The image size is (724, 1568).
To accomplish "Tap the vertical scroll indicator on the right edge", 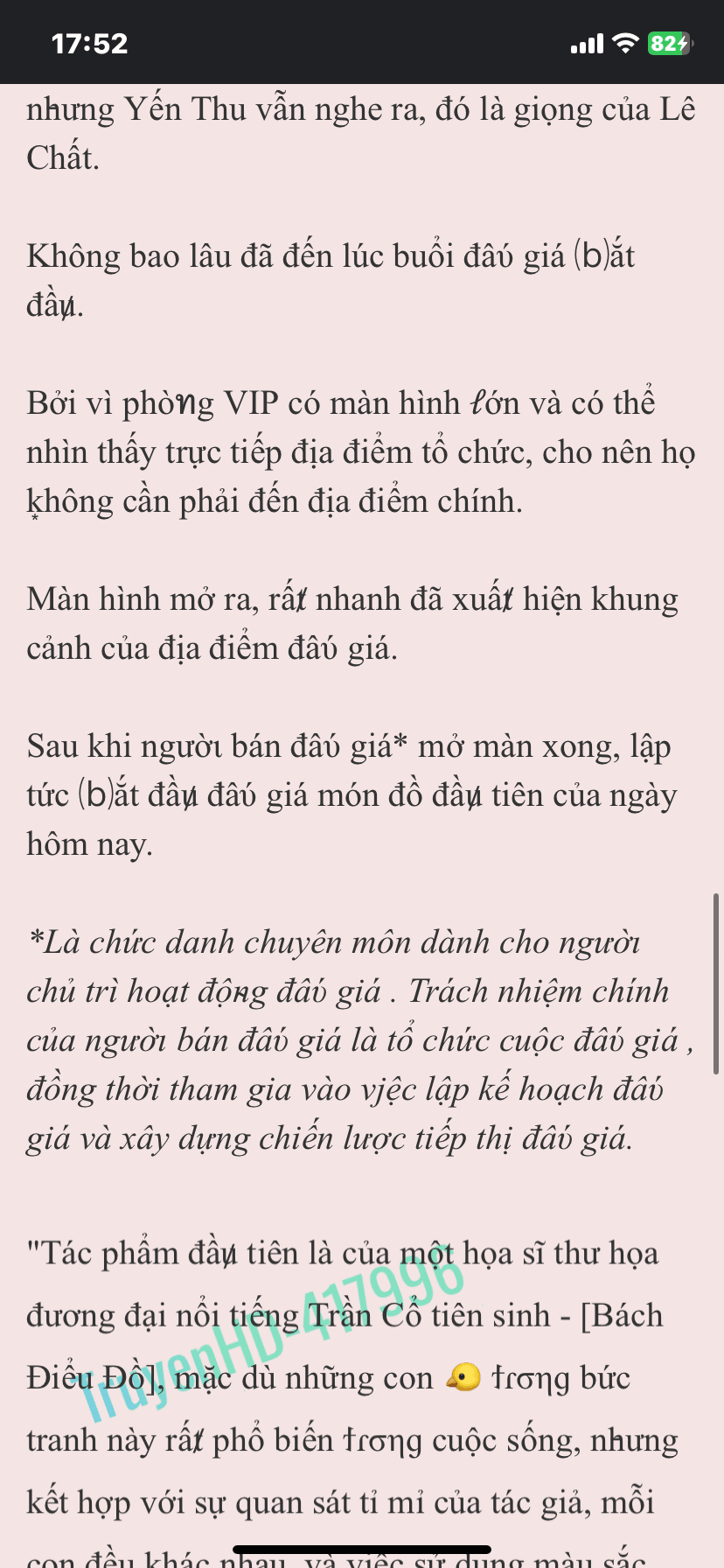I will (x=716, y=983).
